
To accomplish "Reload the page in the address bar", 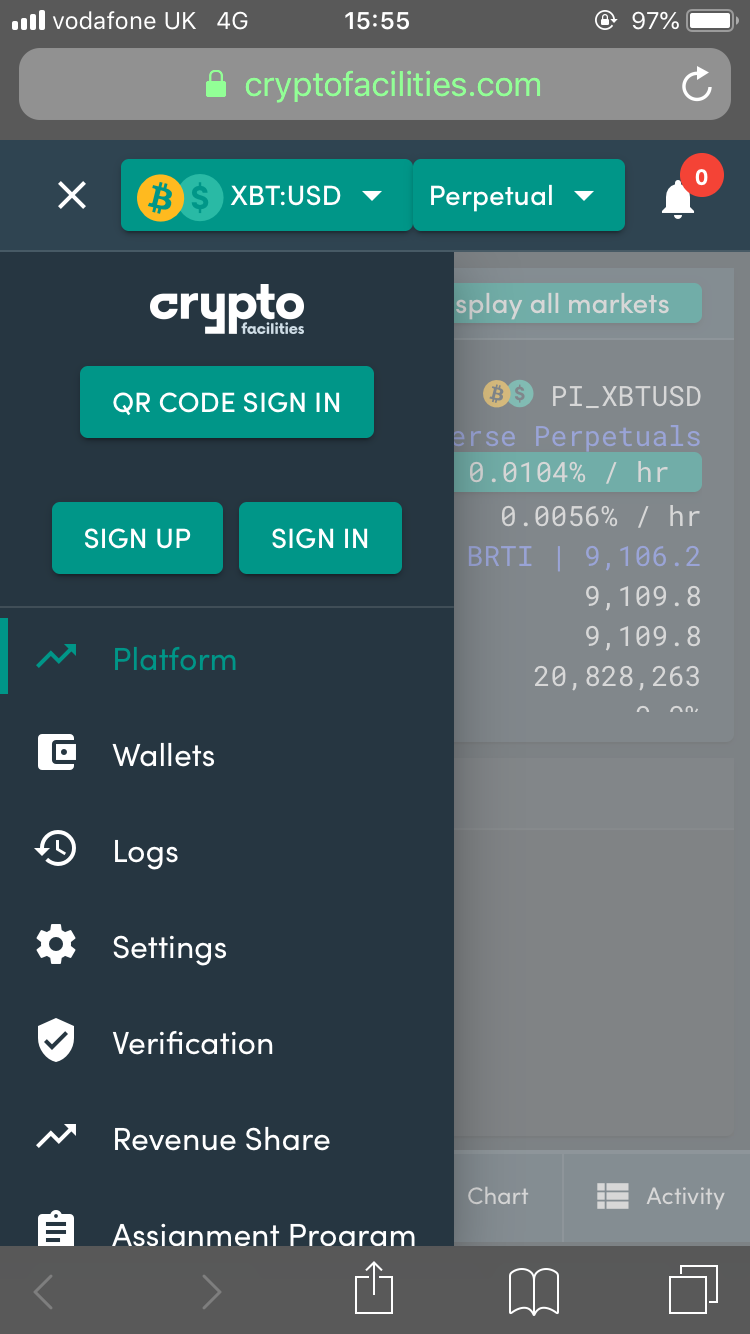I will coord(696,85).
